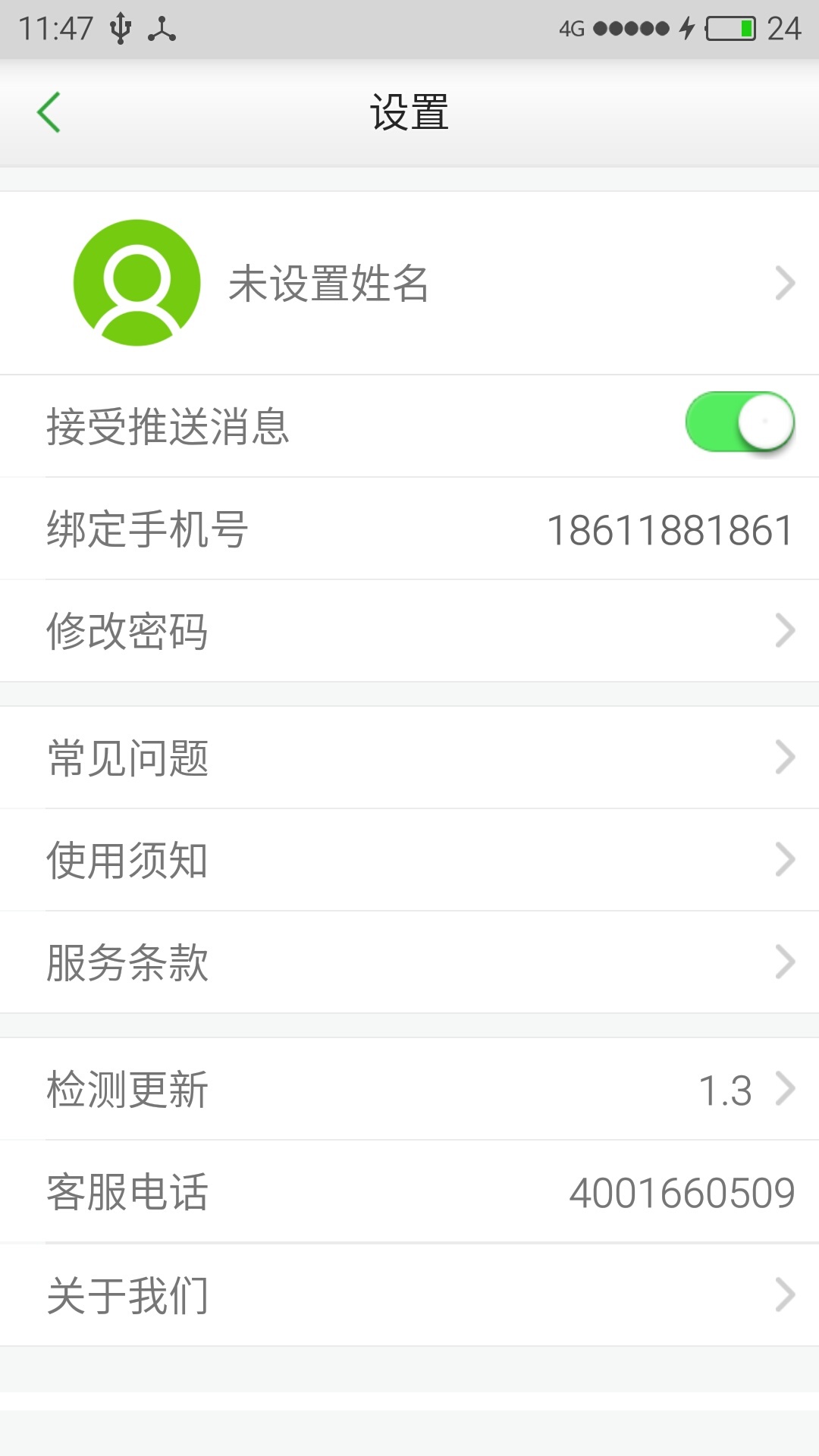The height and width of the screenshot is (1456, 819).
Task: Select the 服务条款 entry
Action: pos(409,962)
